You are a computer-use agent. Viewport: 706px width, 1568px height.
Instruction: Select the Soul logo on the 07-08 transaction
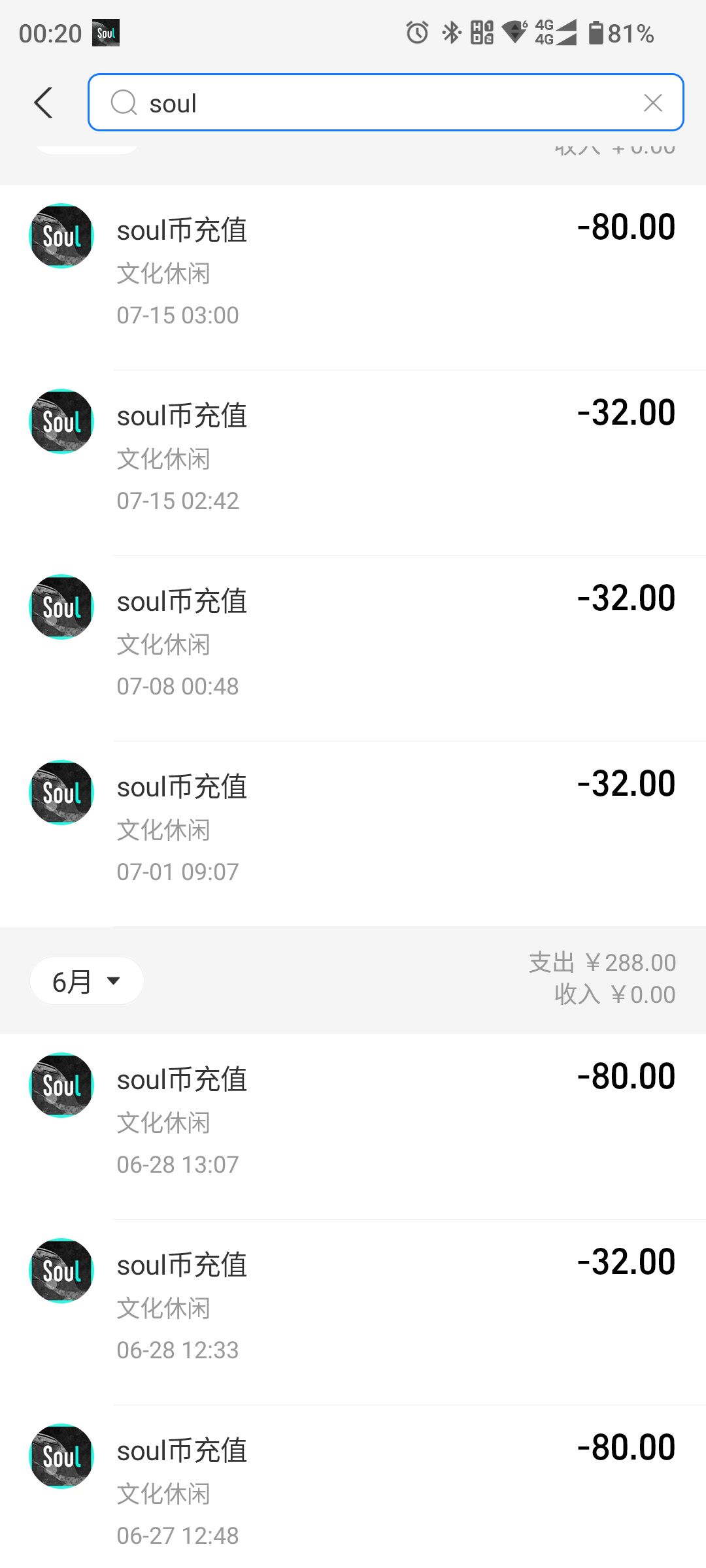click(x=61, y=607)
